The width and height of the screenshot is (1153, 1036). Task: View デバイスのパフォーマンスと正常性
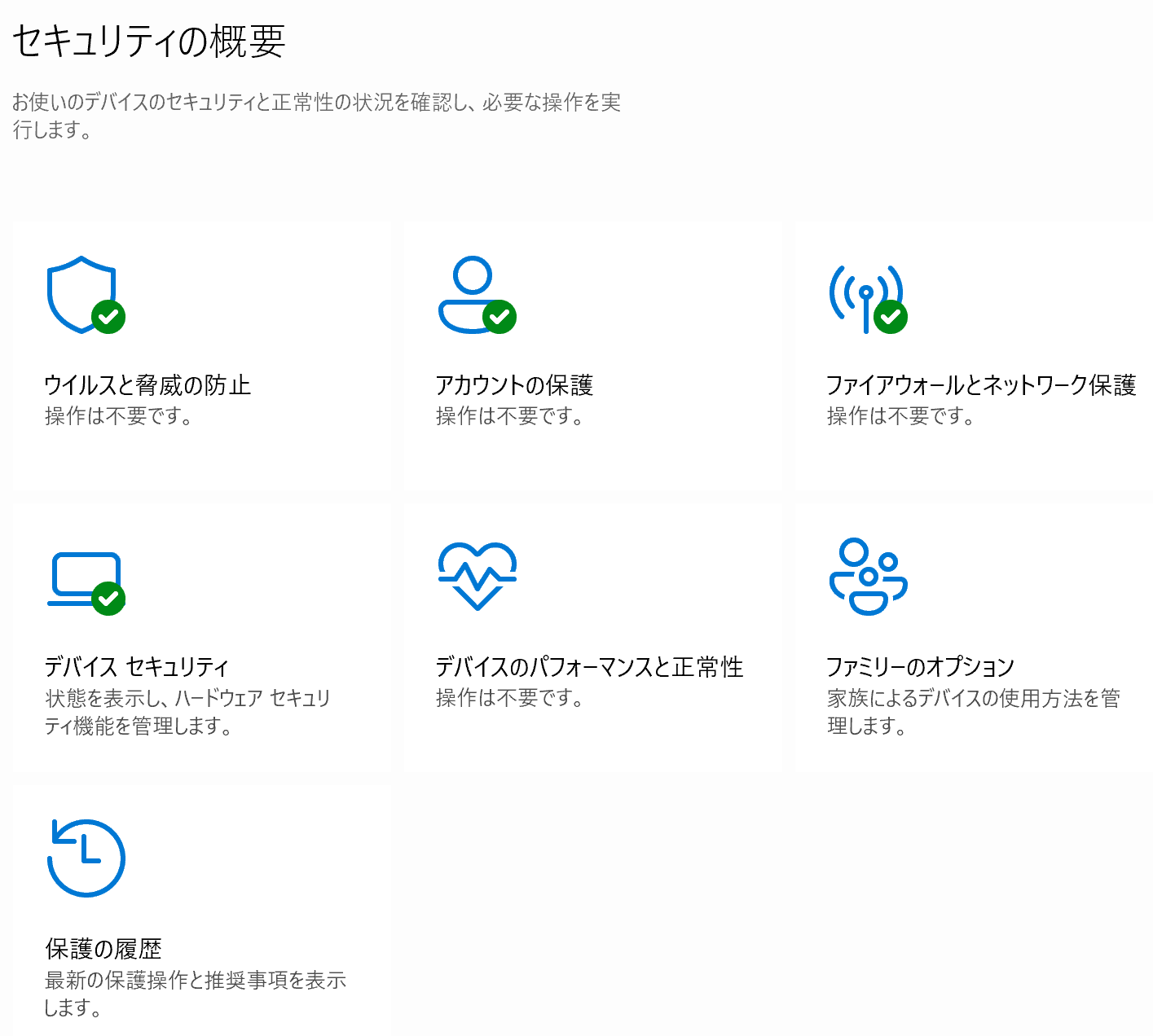click(588, 666)
